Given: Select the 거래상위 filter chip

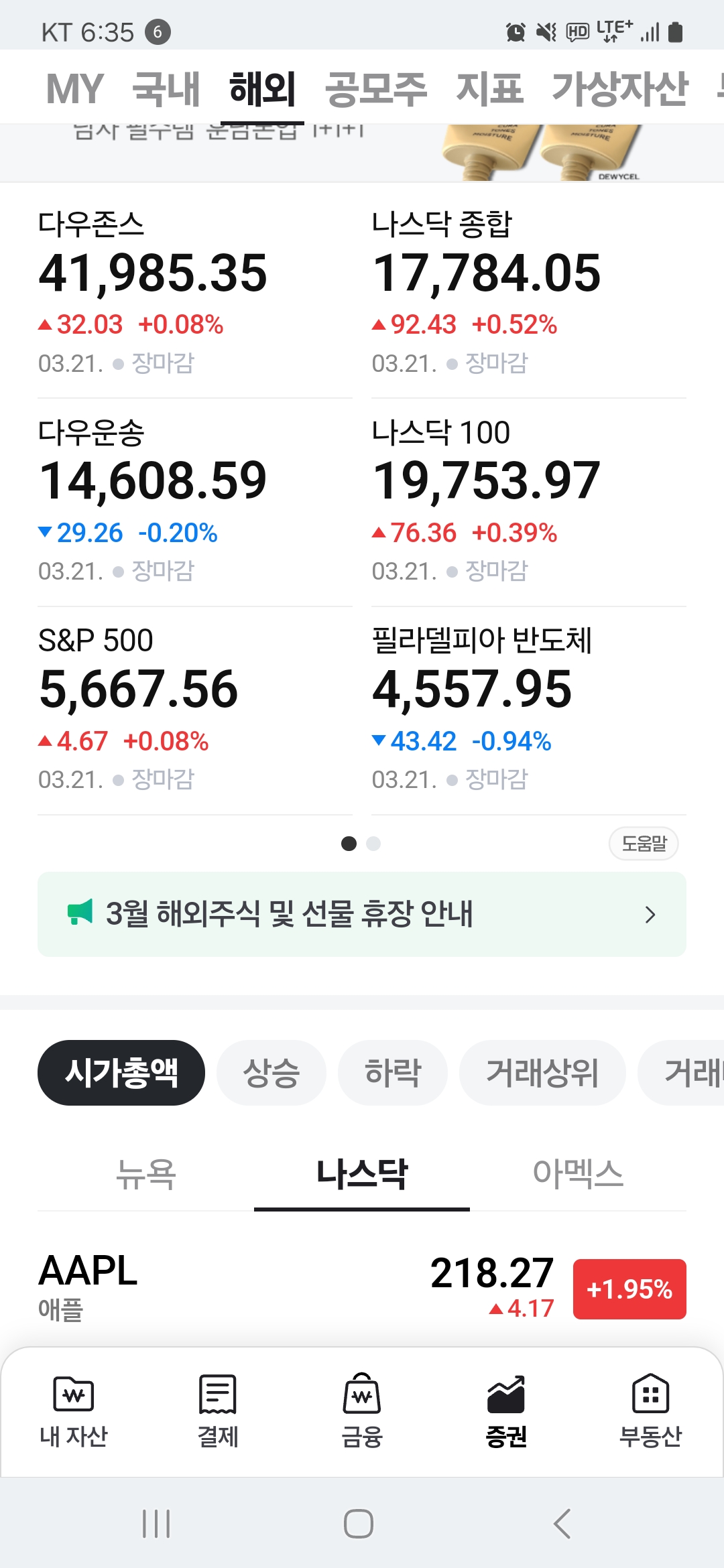Looking at the screenshot, I should pos(542,1073).
